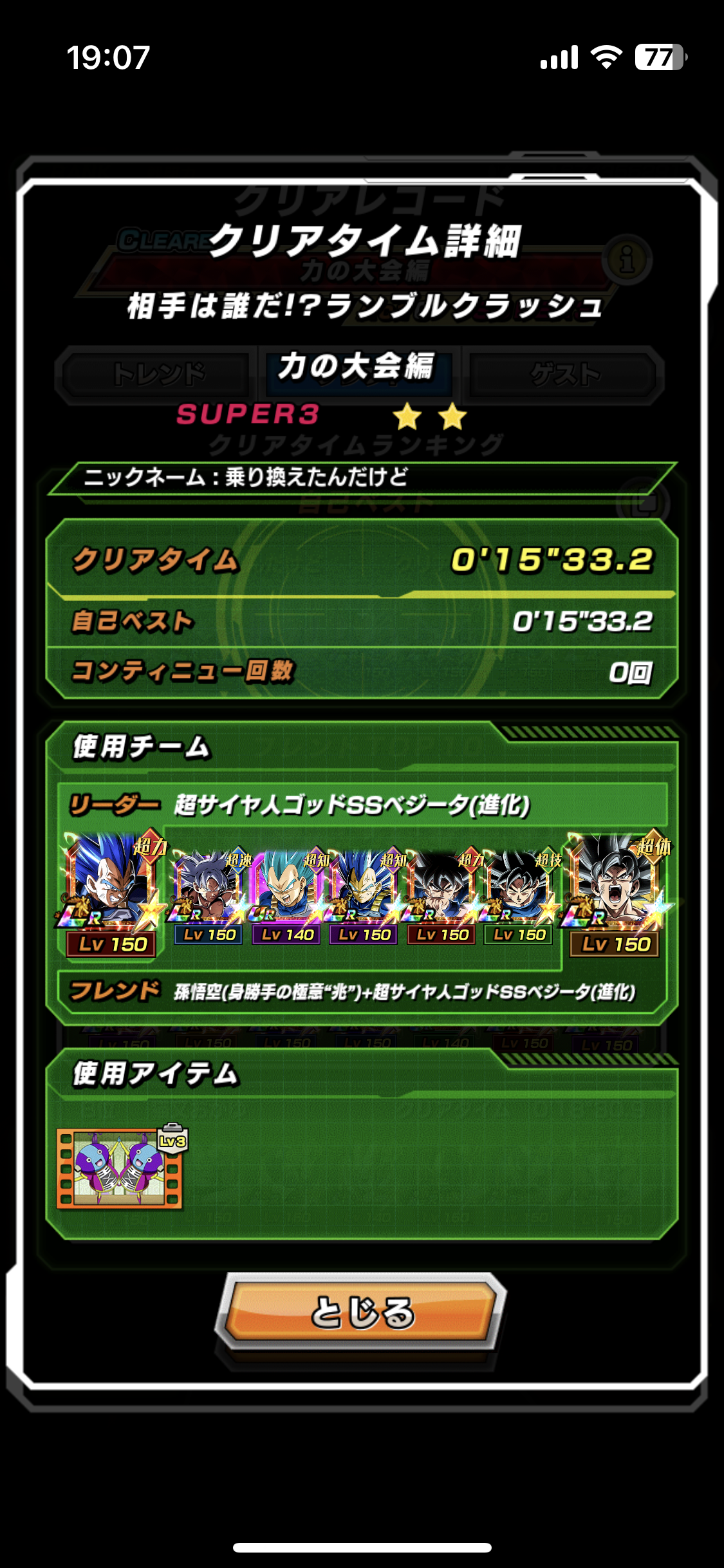Tap the Lv3 support item icon

pyautogui.click(x=120, y=1167)
